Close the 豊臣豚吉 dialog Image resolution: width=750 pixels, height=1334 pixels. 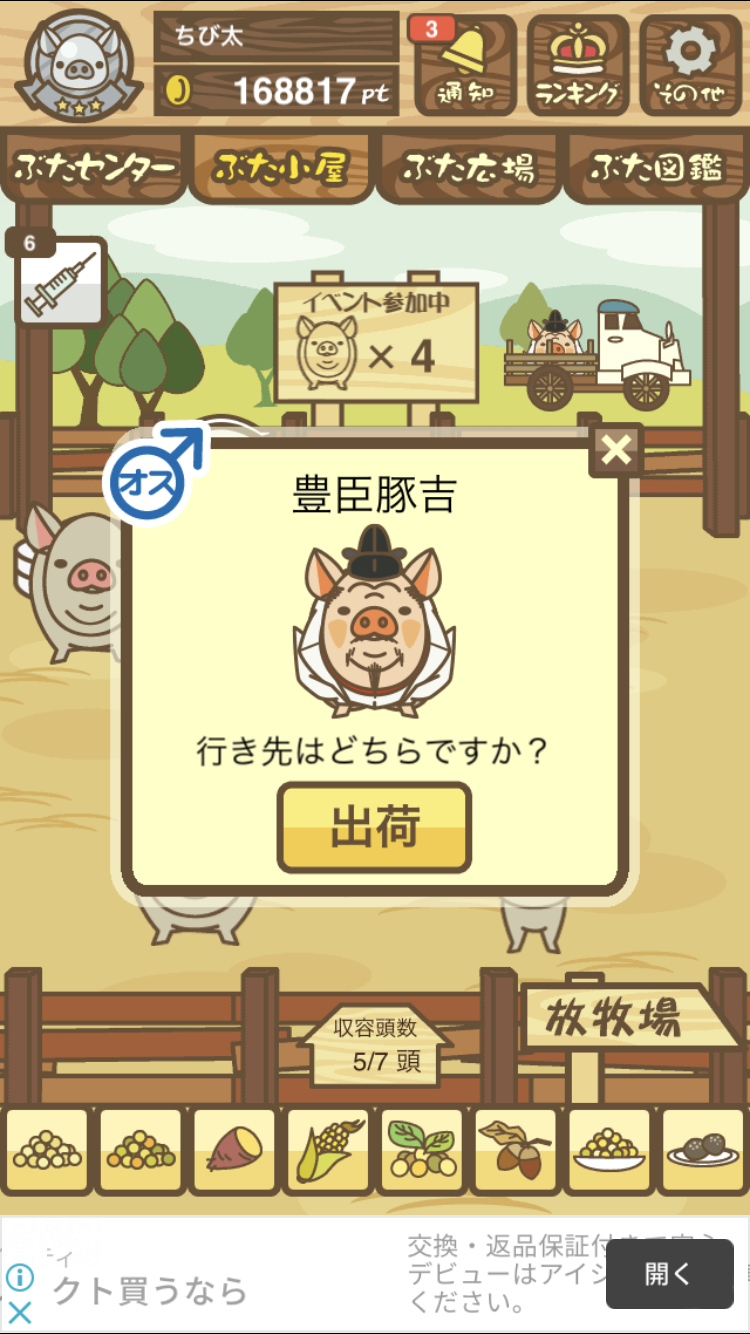tap(616, 450)
